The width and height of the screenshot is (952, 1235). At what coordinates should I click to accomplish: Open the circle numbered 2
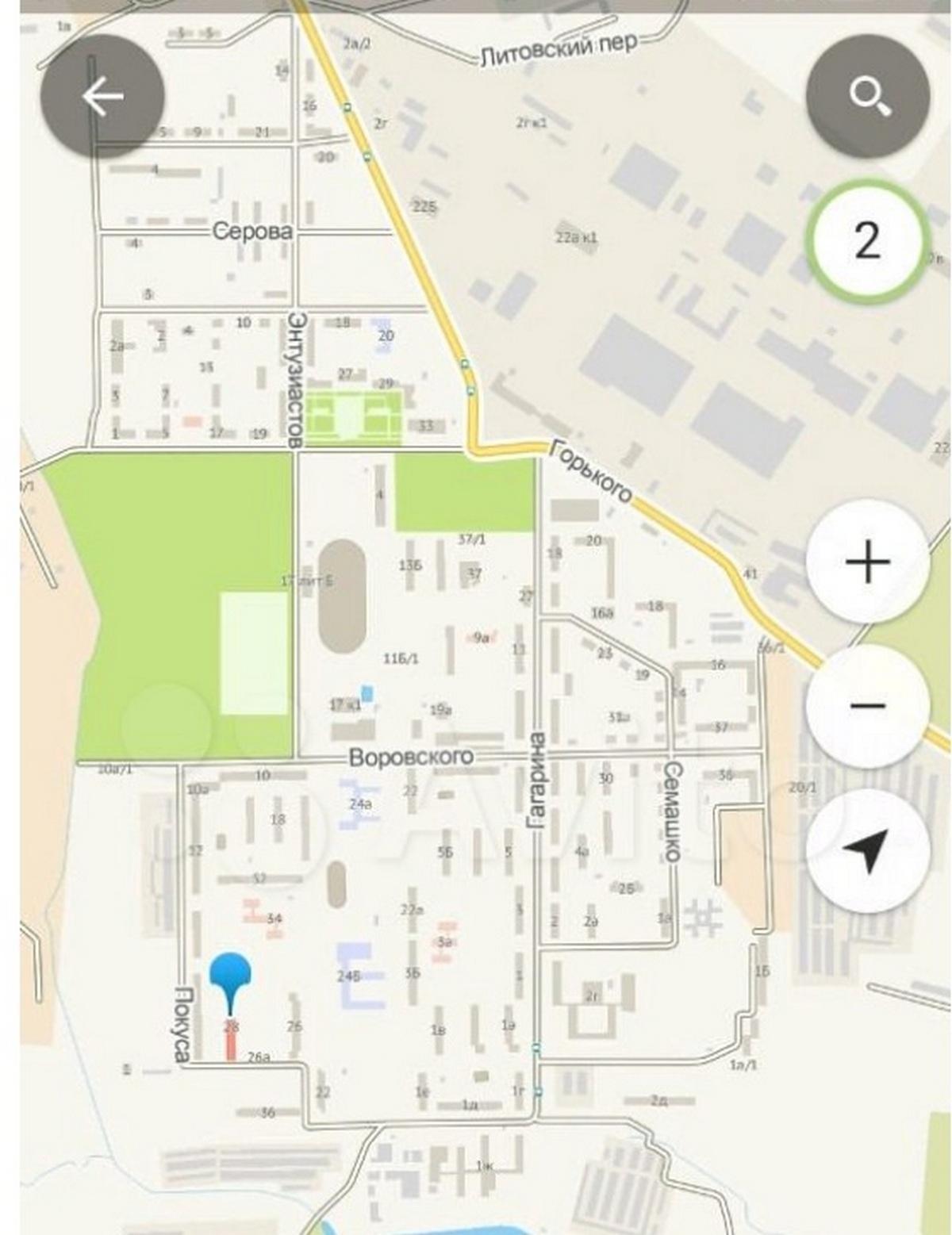(867, 240)
